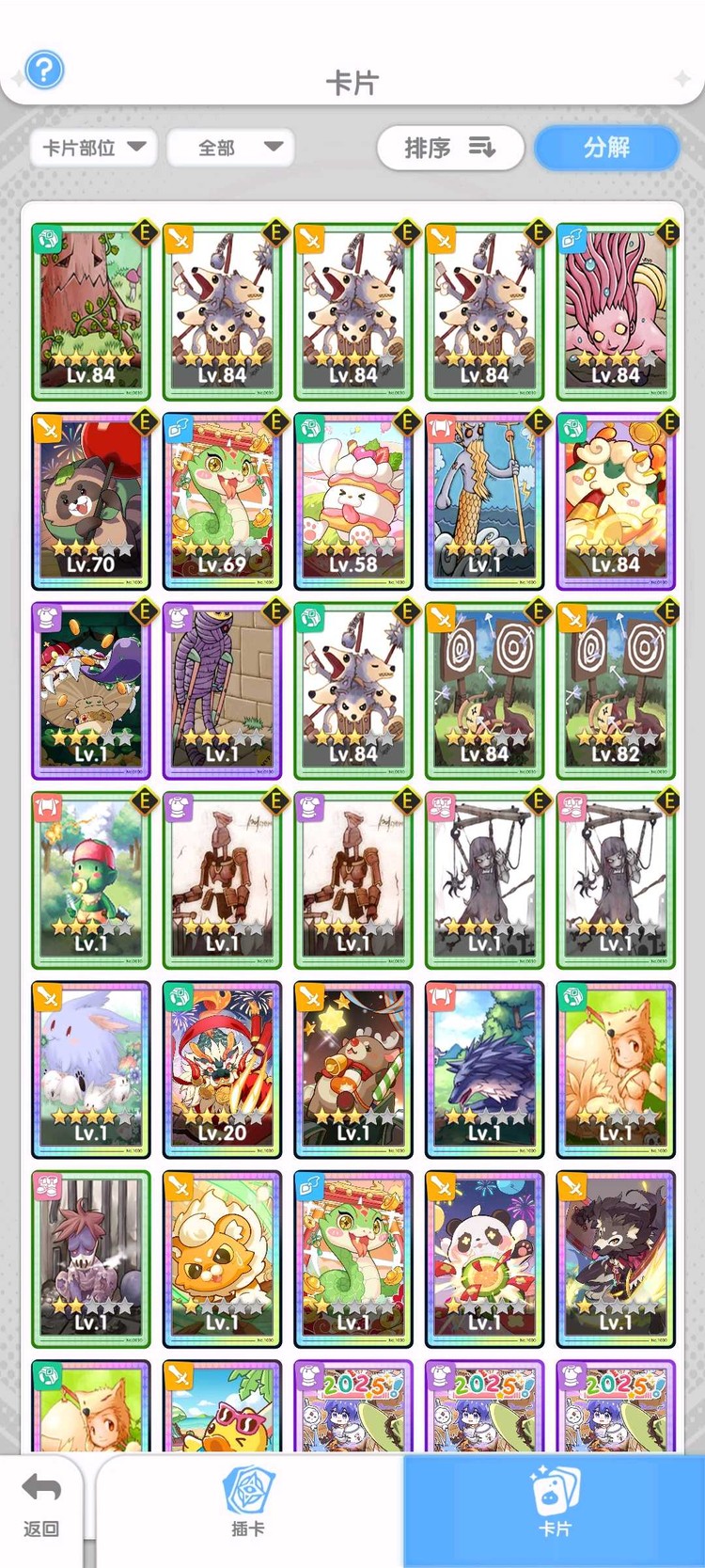Tap the blue 分解 button

tap(606, 148)
